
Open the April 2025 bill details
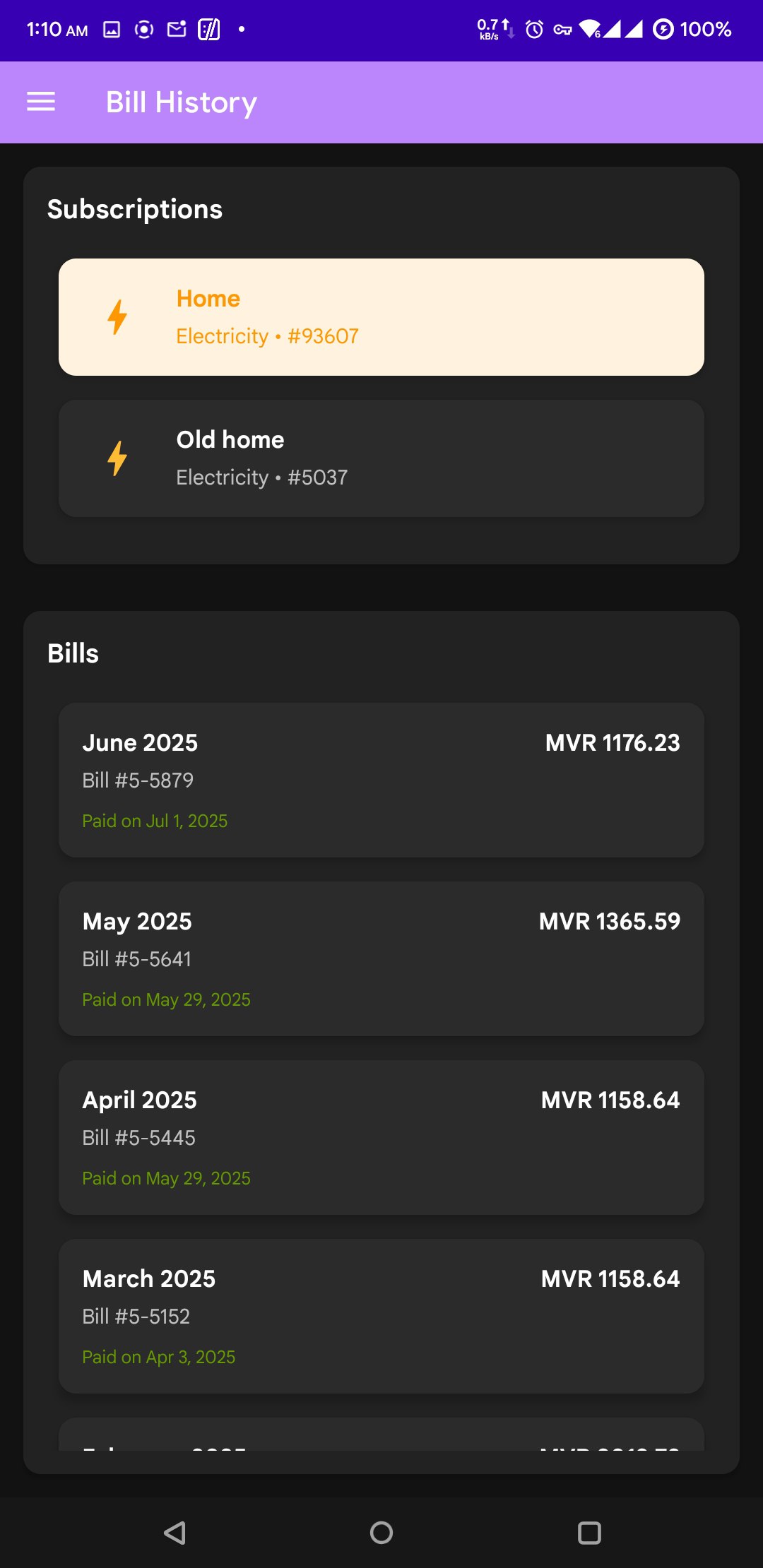click(x=381, y=1137)
